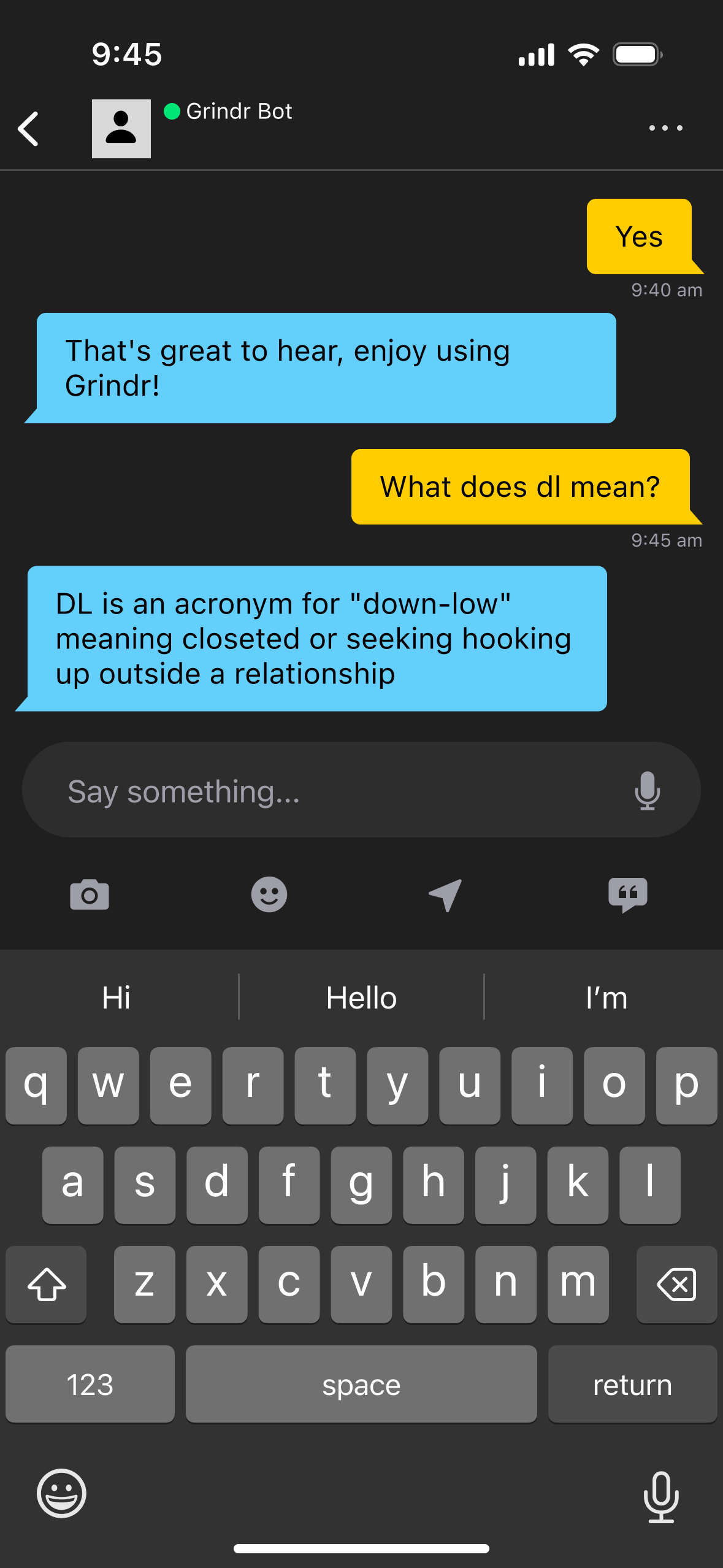Tap the backspace key on the keyboard

click(676, 1284)
